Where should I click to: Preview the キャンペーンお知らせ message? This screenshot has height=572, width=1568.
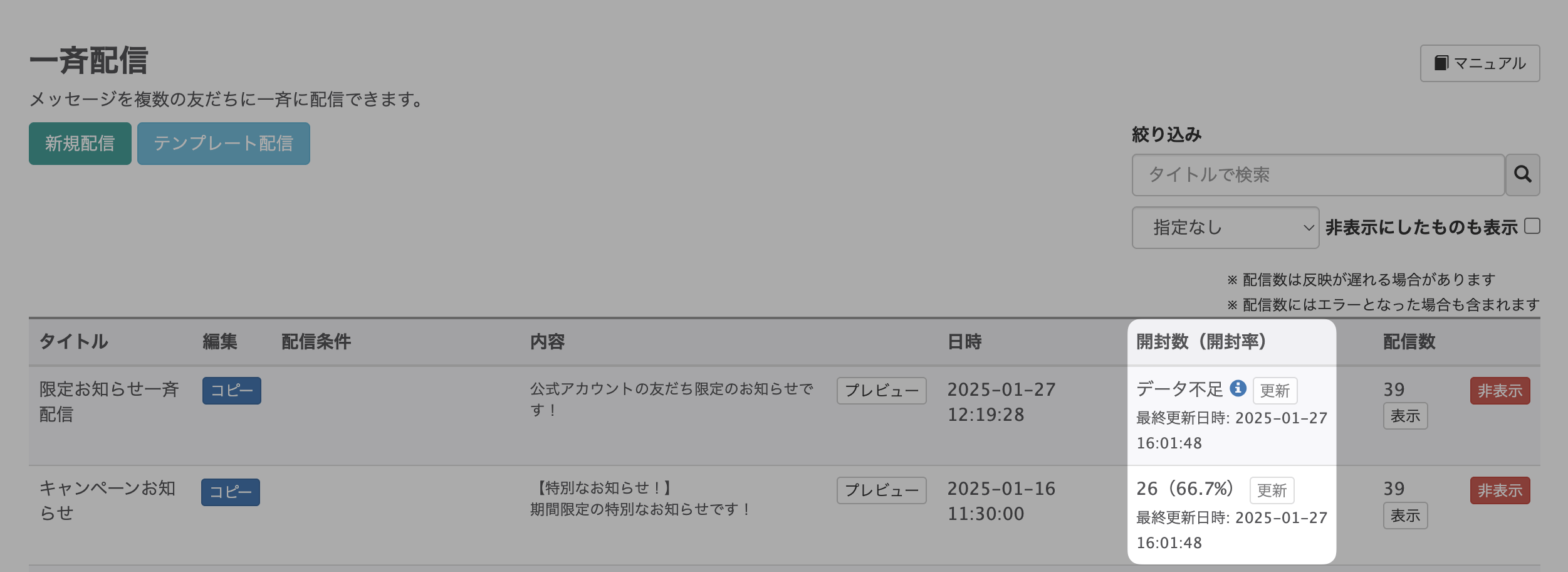(x=881, y=490)
